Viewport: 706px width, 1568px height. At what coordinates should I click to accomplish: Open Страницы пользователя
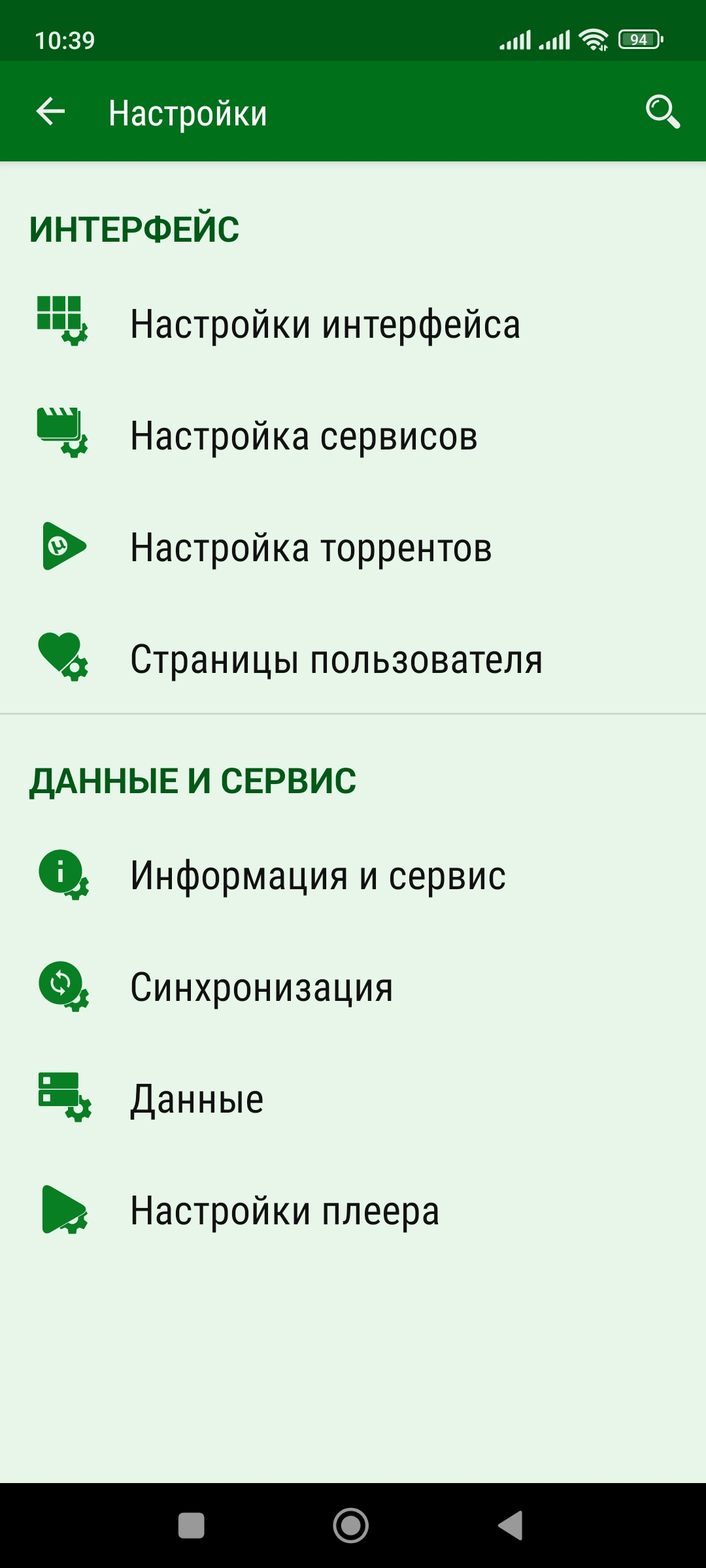(353, 659)
